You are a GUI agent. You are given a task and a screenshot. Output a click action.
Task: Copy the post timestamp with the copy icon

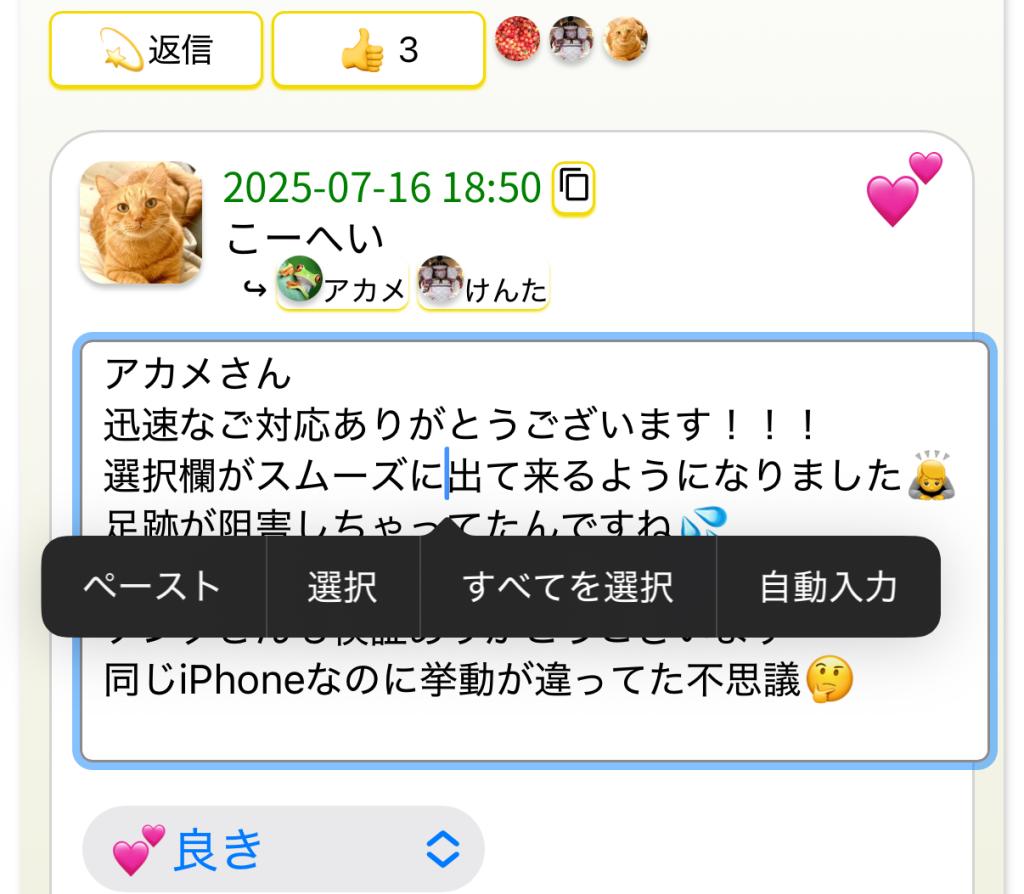574,187
